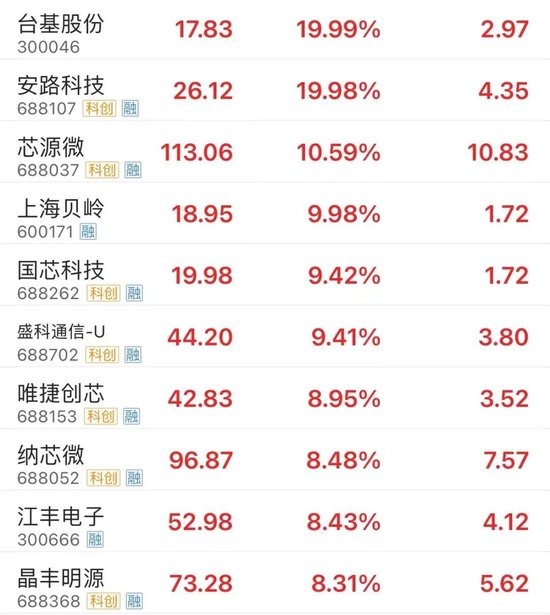Open the 台基股份 300046 stock row
Image resolution: width=550 pixels, height=615 pixels.
pyautogui.click(x=275, y=29)
